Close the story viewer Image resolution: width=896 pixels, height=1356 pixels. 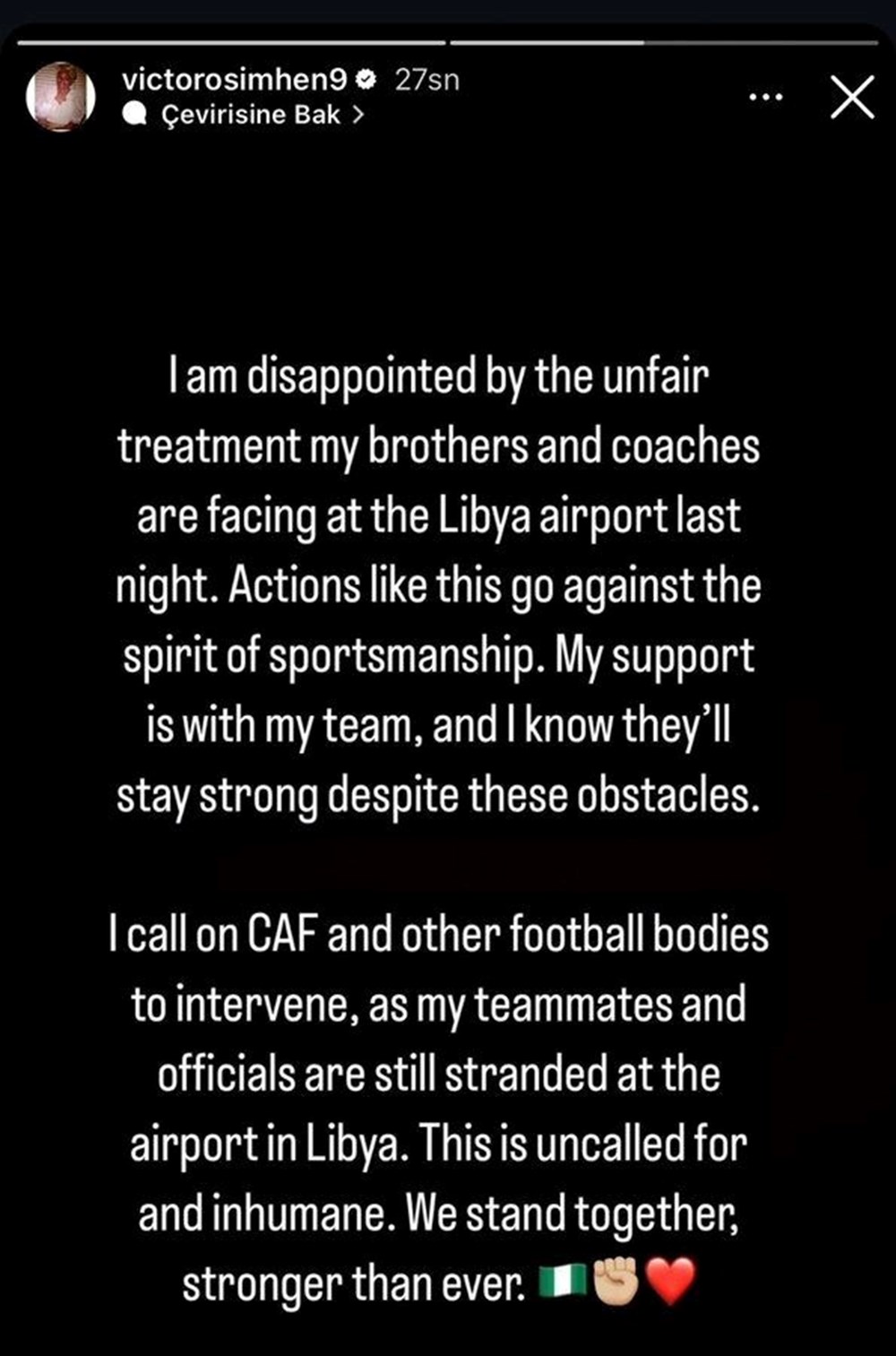pyautogui.click(x=852, y=97)
